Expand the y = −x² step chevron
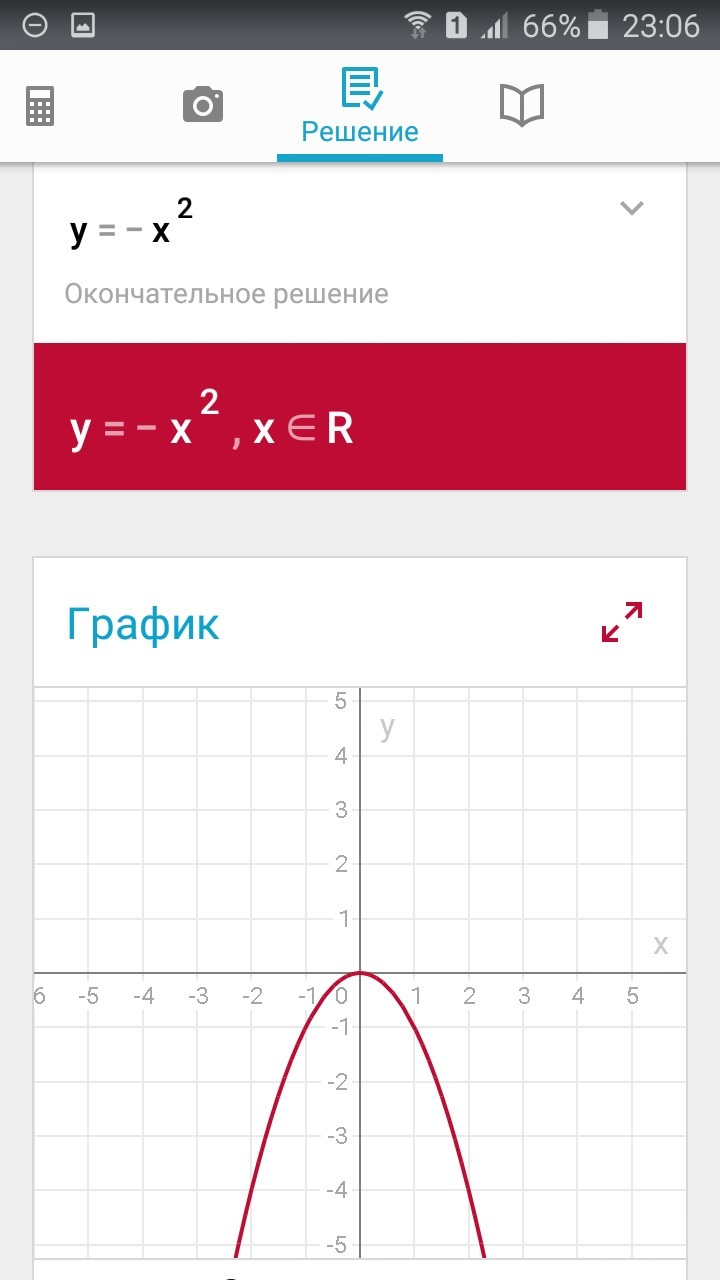Screen dimensions: 720x1280 coord(631,208)
